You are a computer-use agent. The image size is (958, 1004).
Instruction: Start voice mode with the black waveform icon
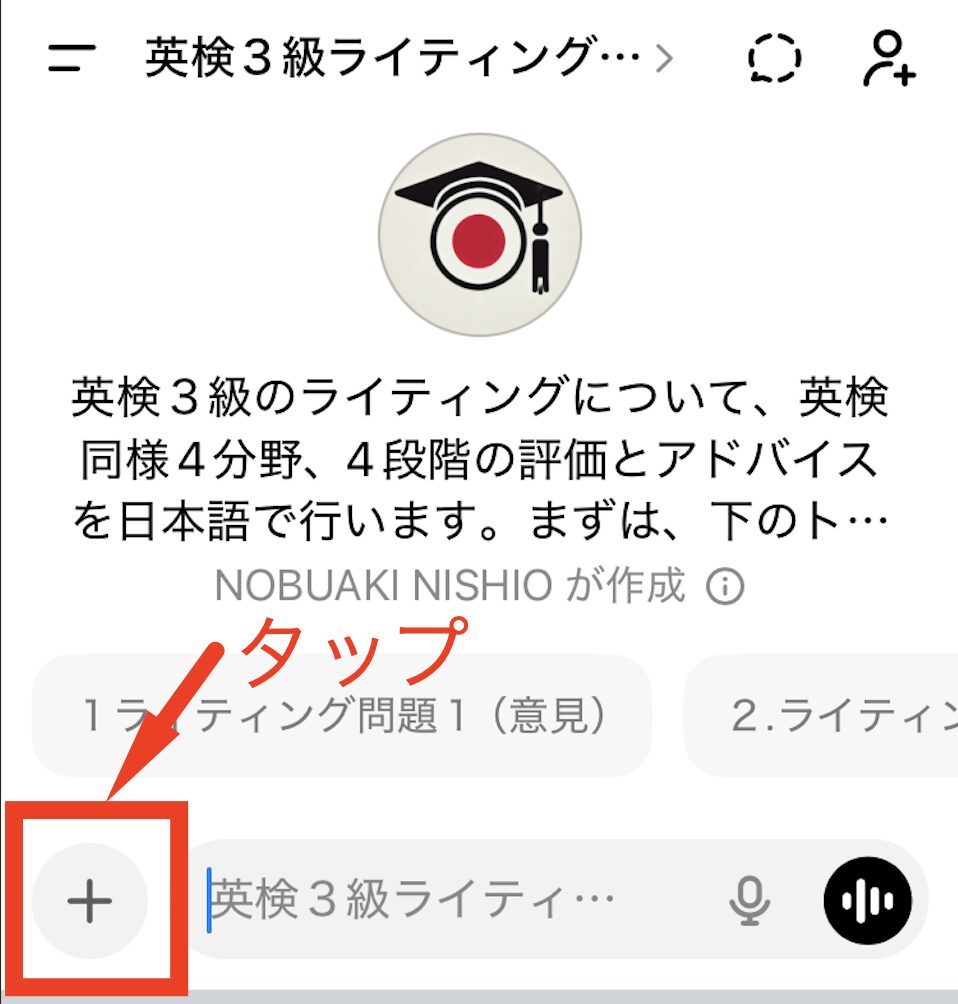[866, 899]
